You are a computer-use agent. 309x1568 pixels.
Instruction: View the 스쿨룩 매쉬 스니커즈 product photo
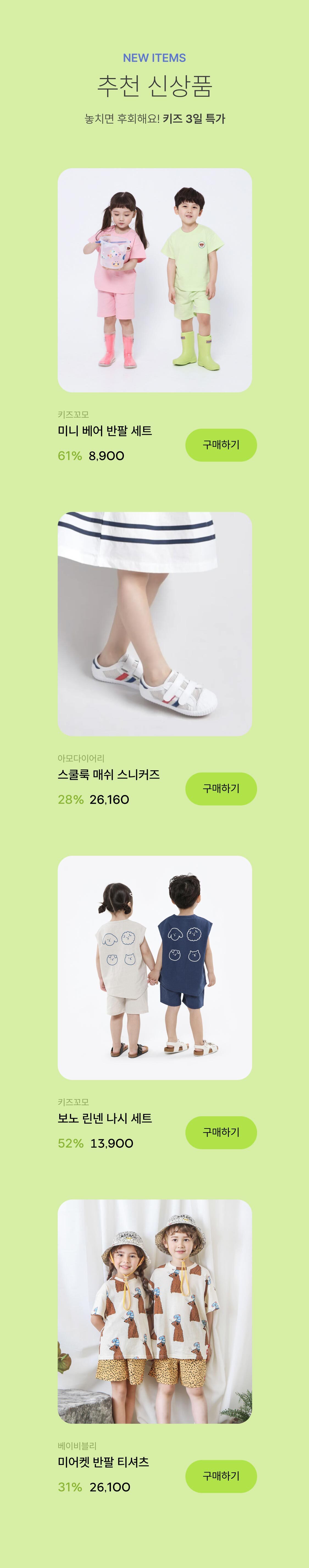[154, 624]
